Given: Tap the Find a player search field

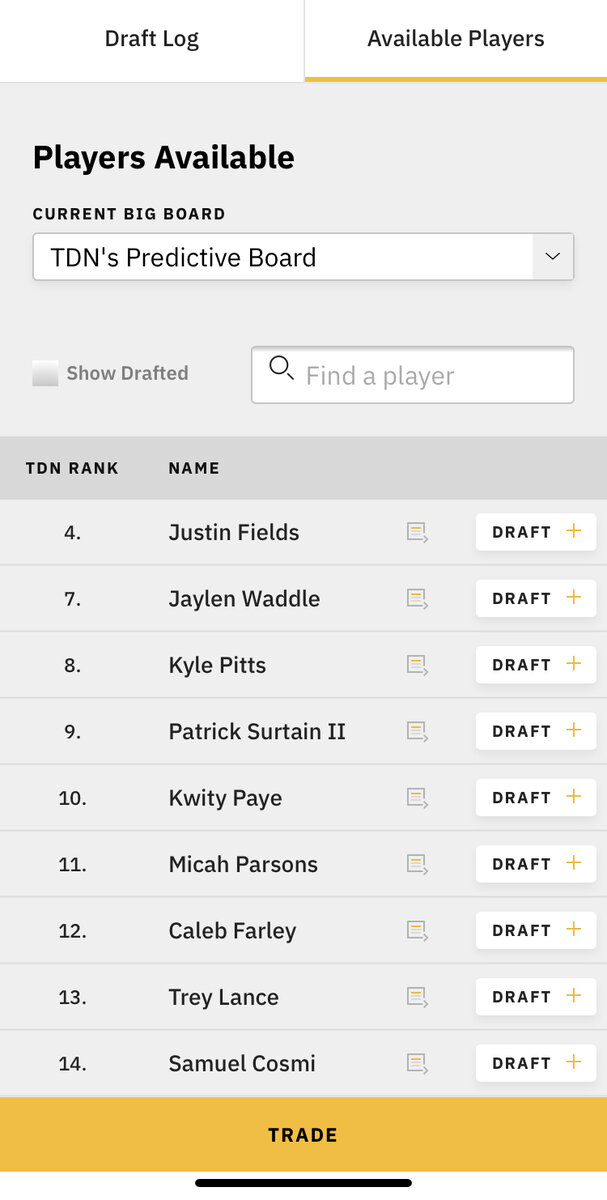Looking at the screenshot, I should pos(412,375).
